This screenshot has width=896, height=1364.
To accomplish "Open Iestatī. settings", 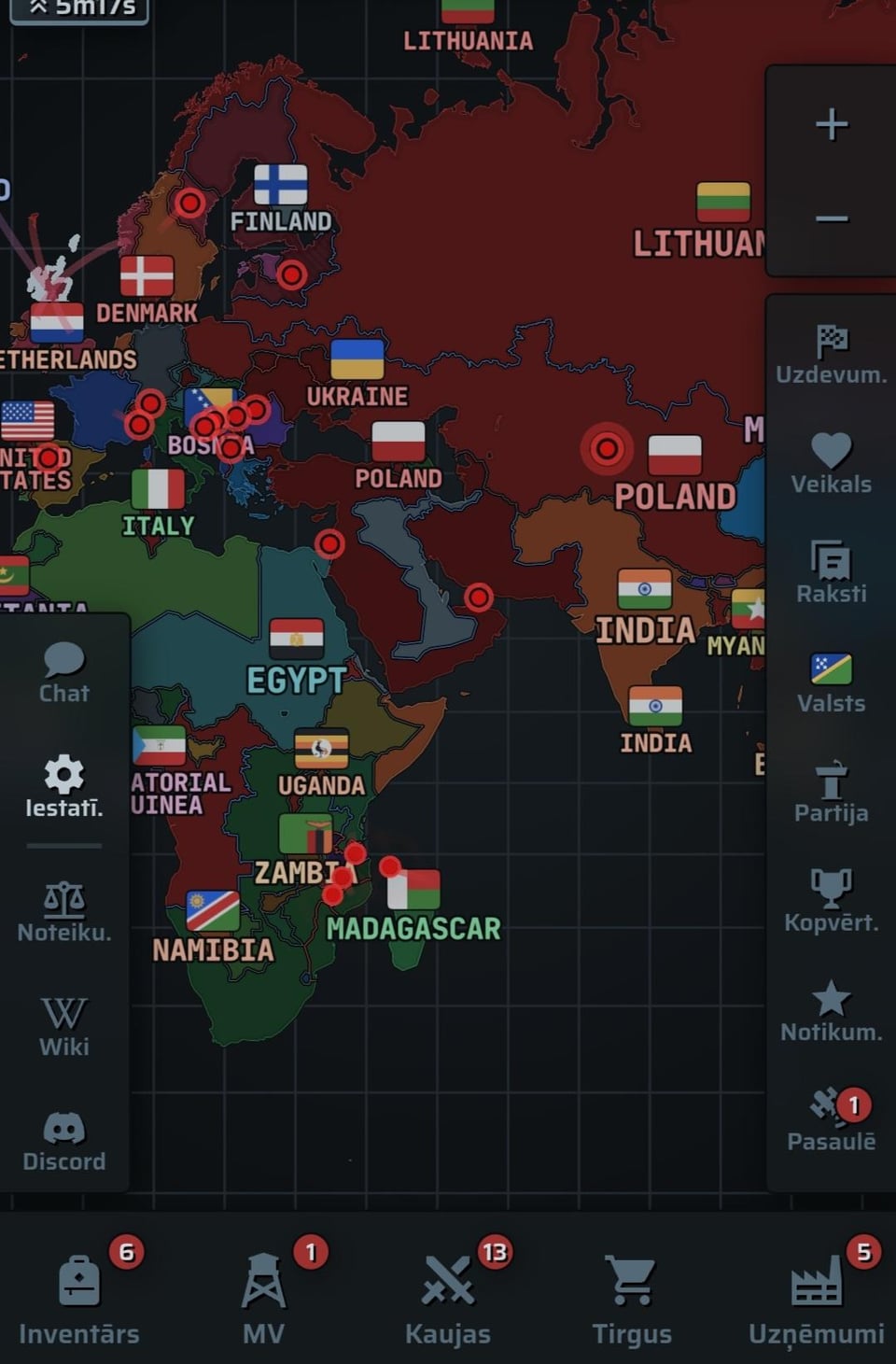I will [64, 787].
